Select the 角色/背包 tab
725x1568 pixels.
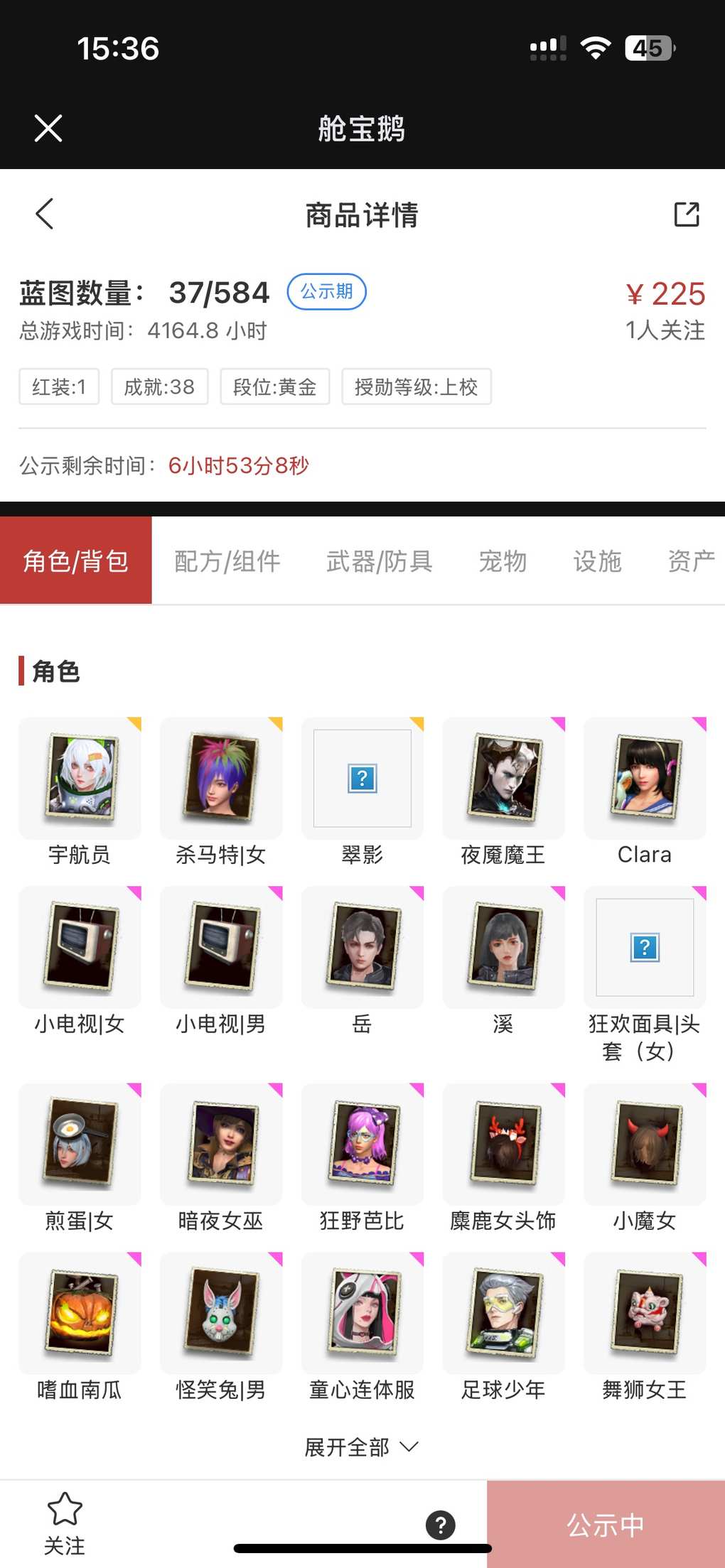pyautogui.click(x=76, y=561)
